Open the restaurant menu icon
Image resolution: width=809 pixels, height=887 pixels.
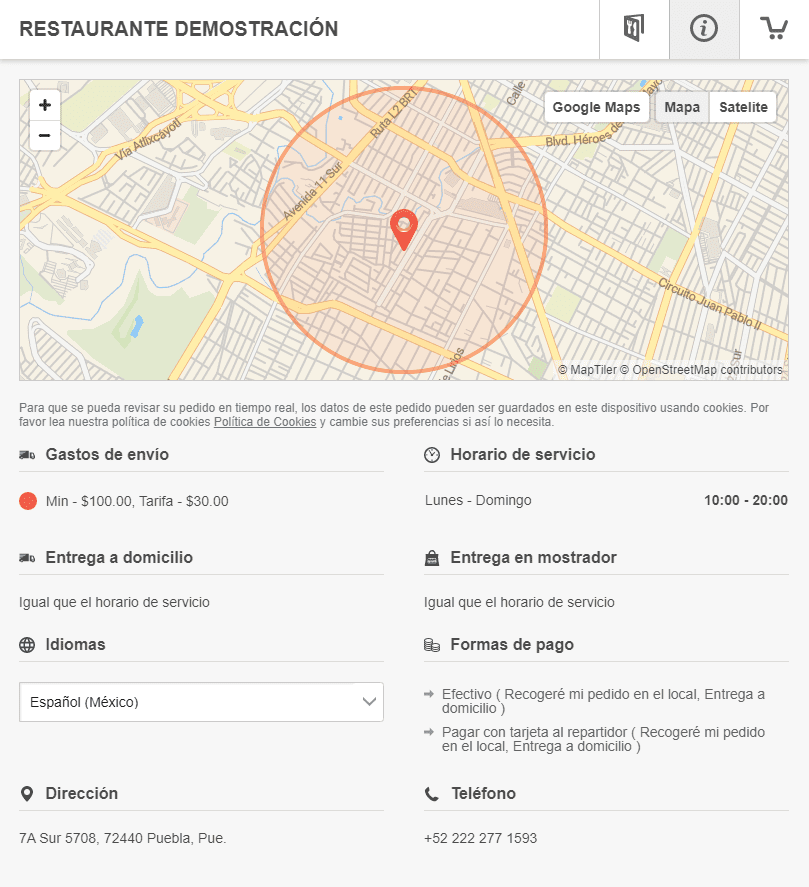(634, 29)
